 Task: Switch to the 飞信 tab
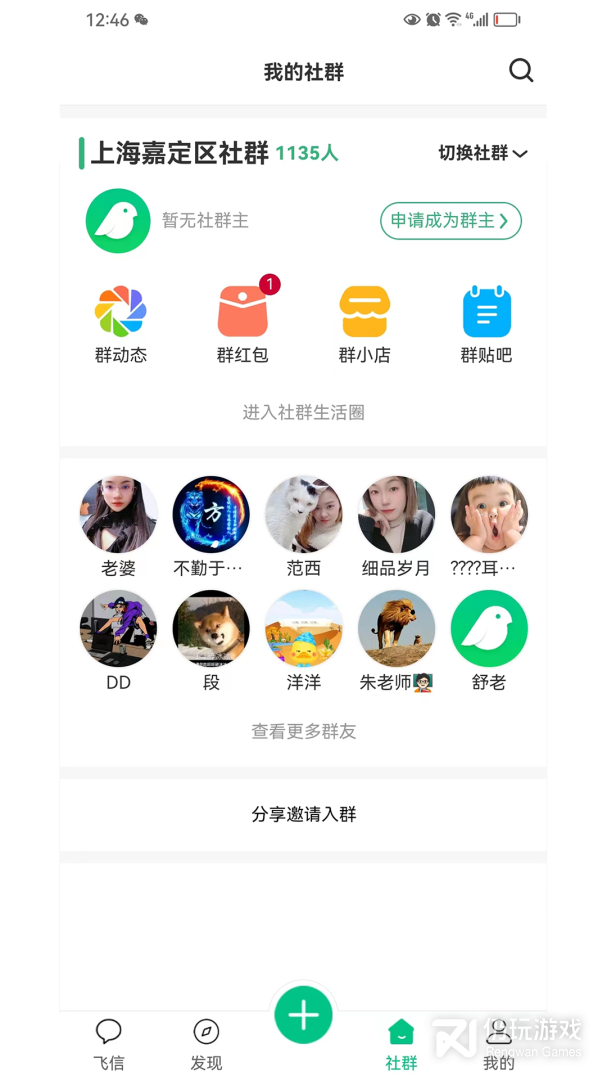pos(109,1044)
